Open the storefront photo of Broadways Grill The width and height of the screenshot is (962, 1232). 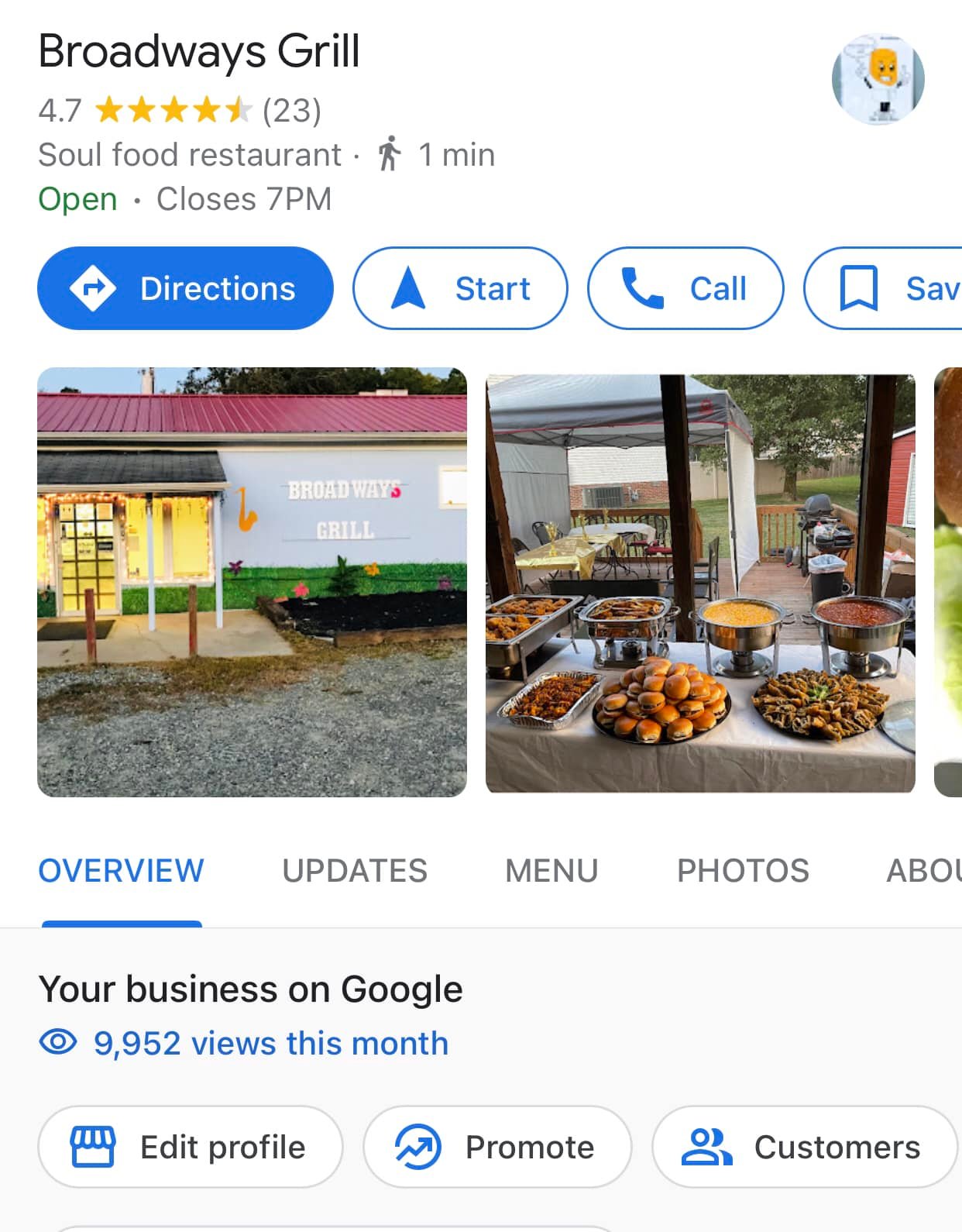(252, 581)
